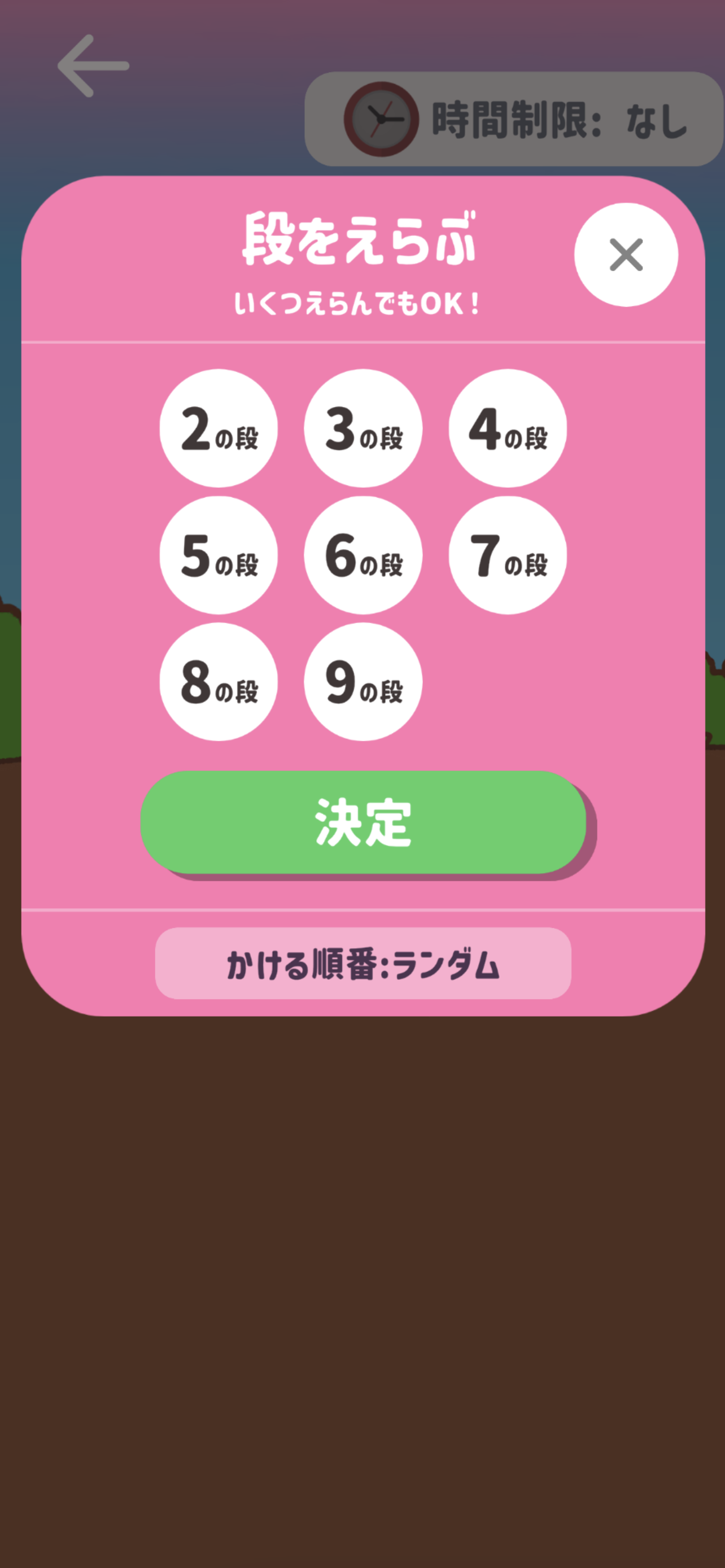Tap the white circular close button area
The width and height of the screenshot is (725, 1568).
coord(626,256)
